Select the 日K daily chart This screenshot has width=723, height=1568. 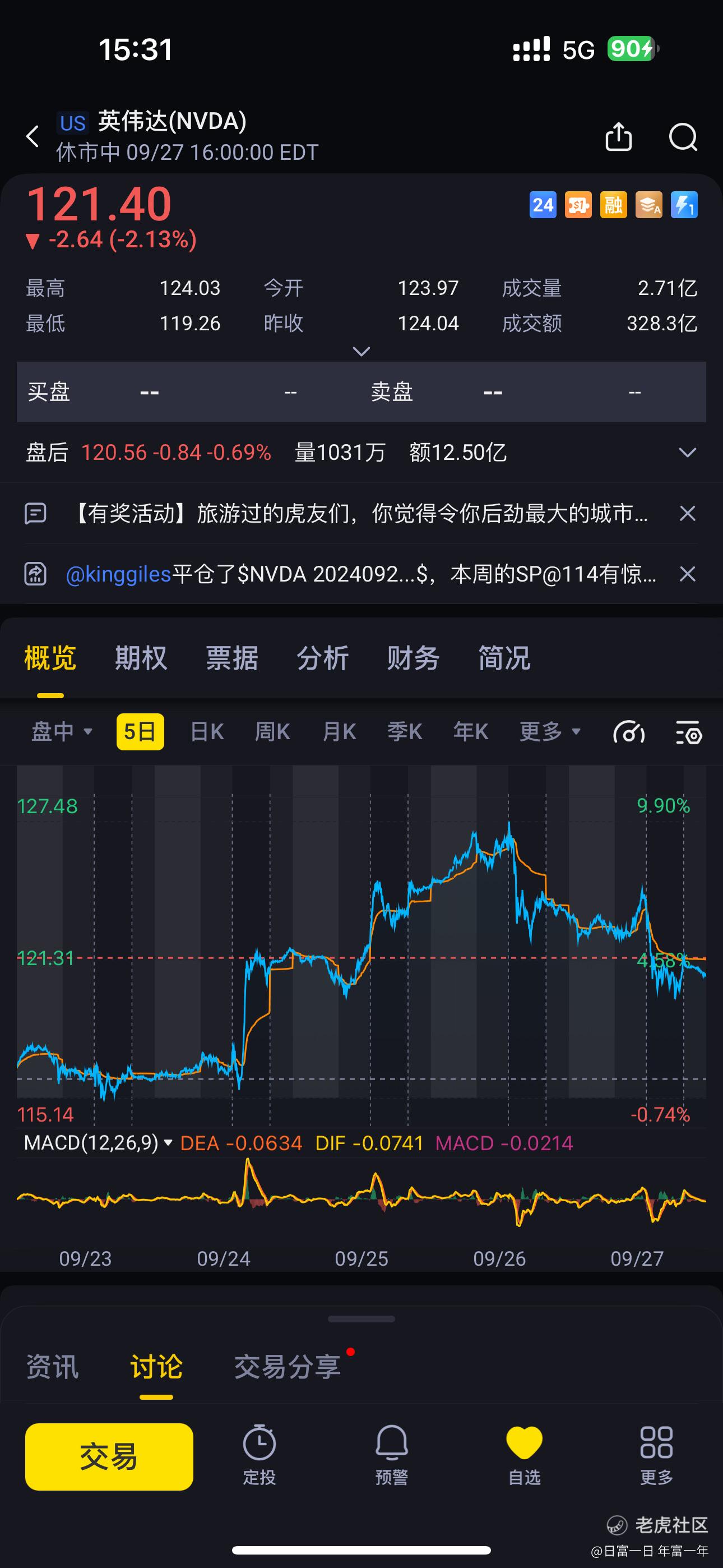click(x=207, y=732)
